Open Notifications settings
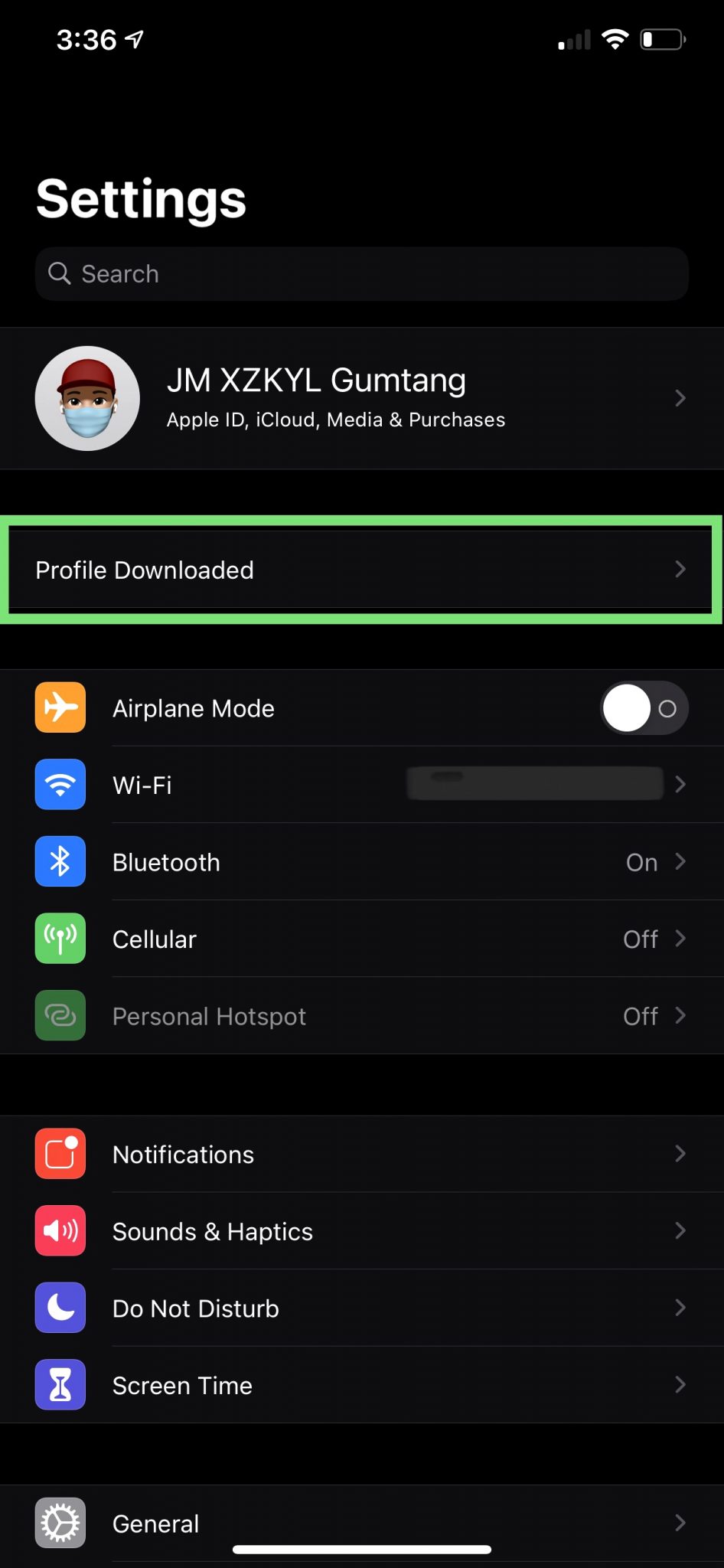 click(x=361, y=1155)
